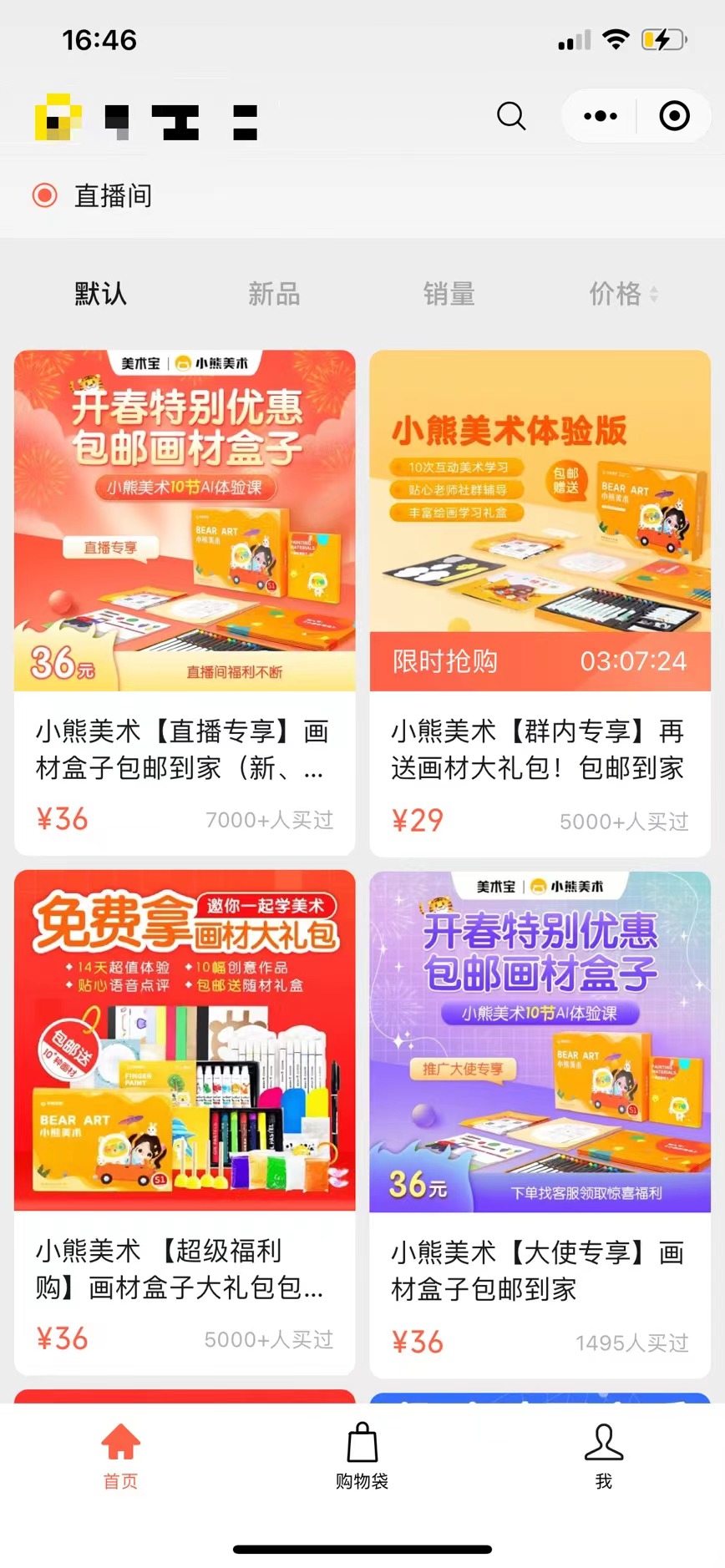Sort products by 销量

449,294
